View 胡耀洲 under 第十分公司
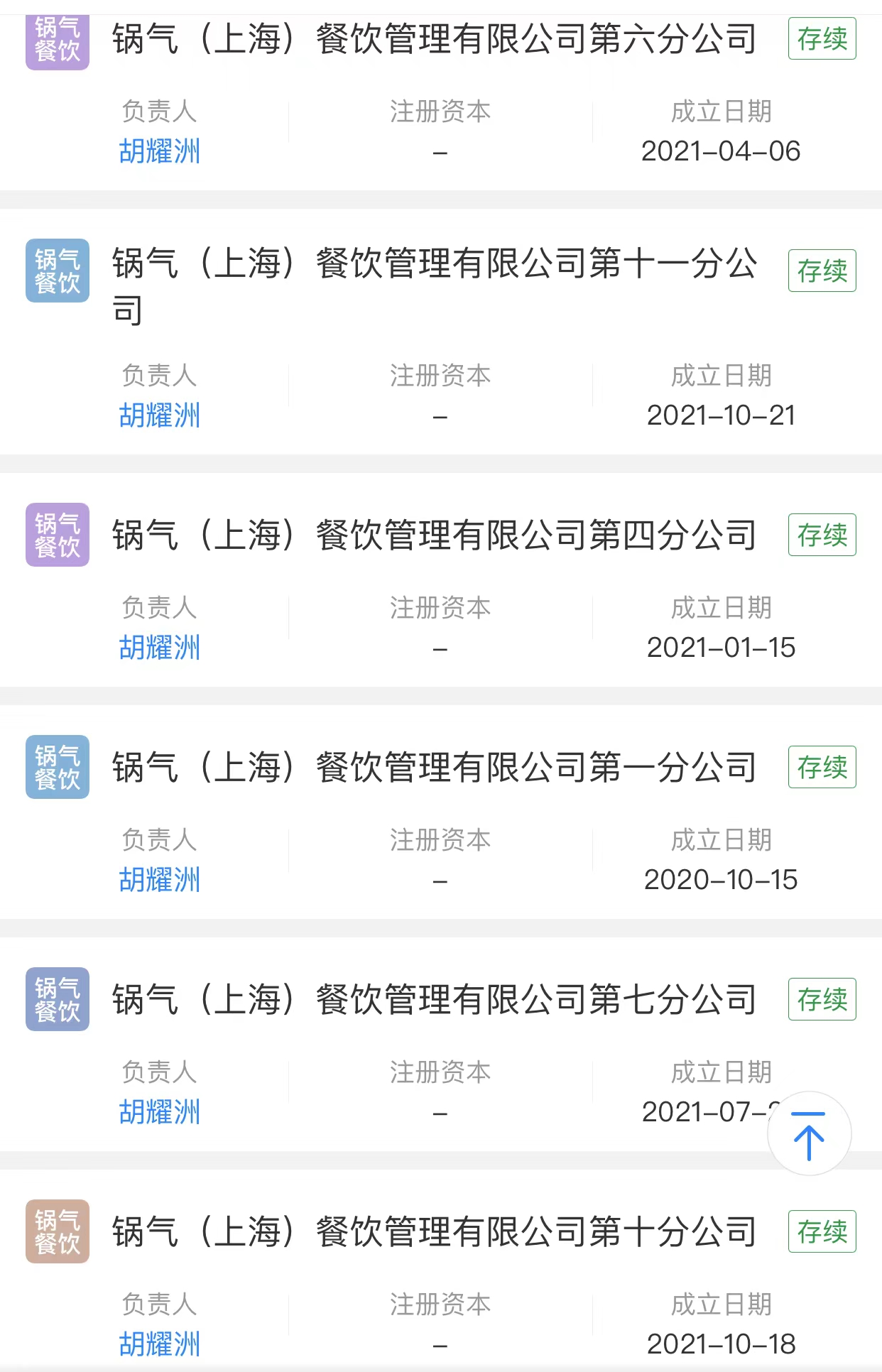This screenshot has width=882, height=1372. coord(160,1344)
